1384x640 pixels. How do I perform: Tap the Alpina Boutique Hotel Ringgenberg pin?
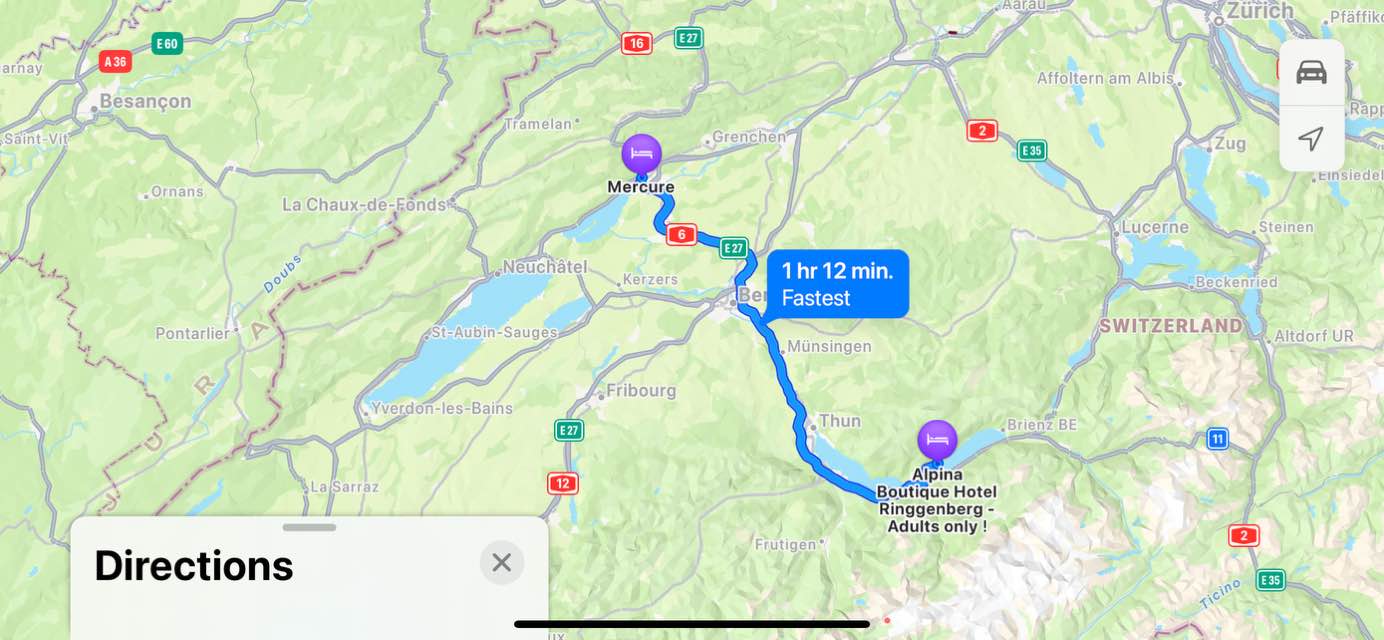point(937,440)
